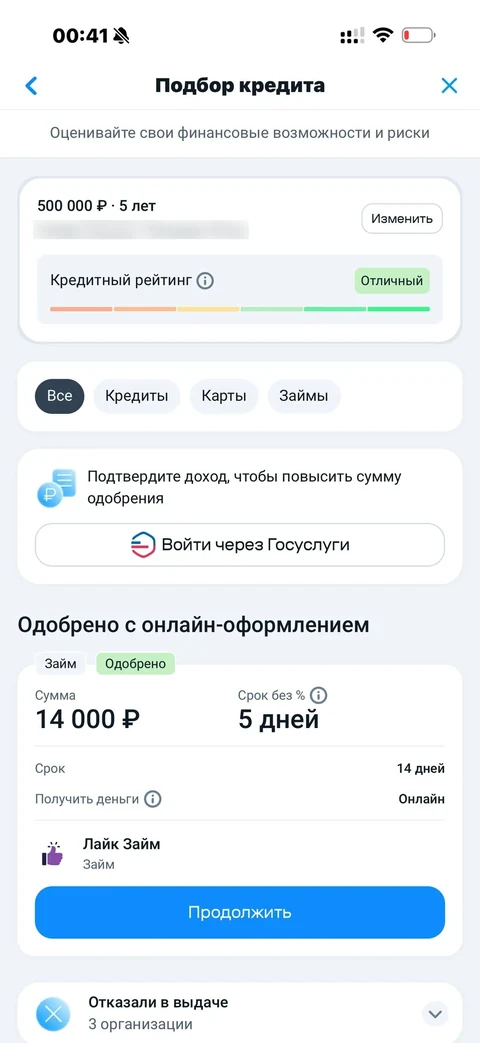Tap the Изменить button
The image size is (480, 1043).
[402, 218]
